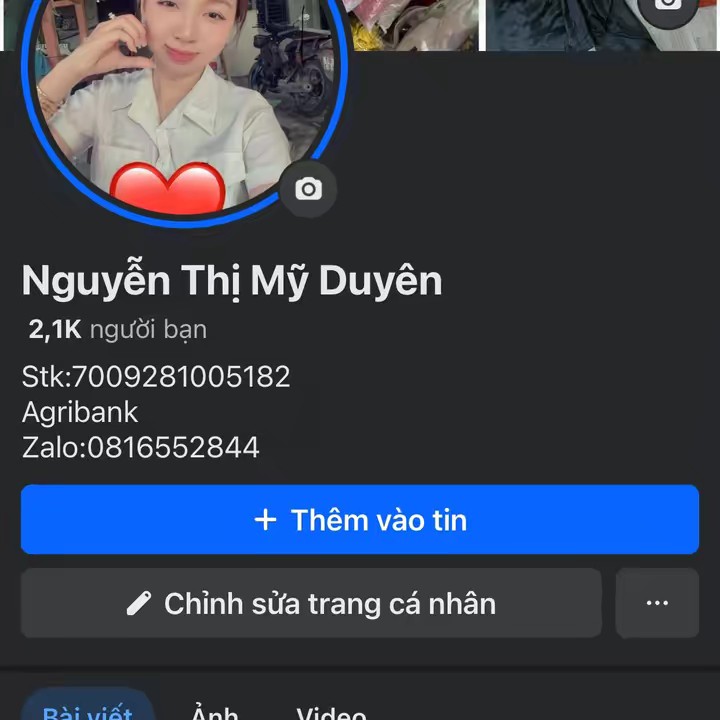Image resolution: width=720 pixels, height=720 pixels.
Task: Tap the Thêm vào tin button
Action: click(360, 520)
